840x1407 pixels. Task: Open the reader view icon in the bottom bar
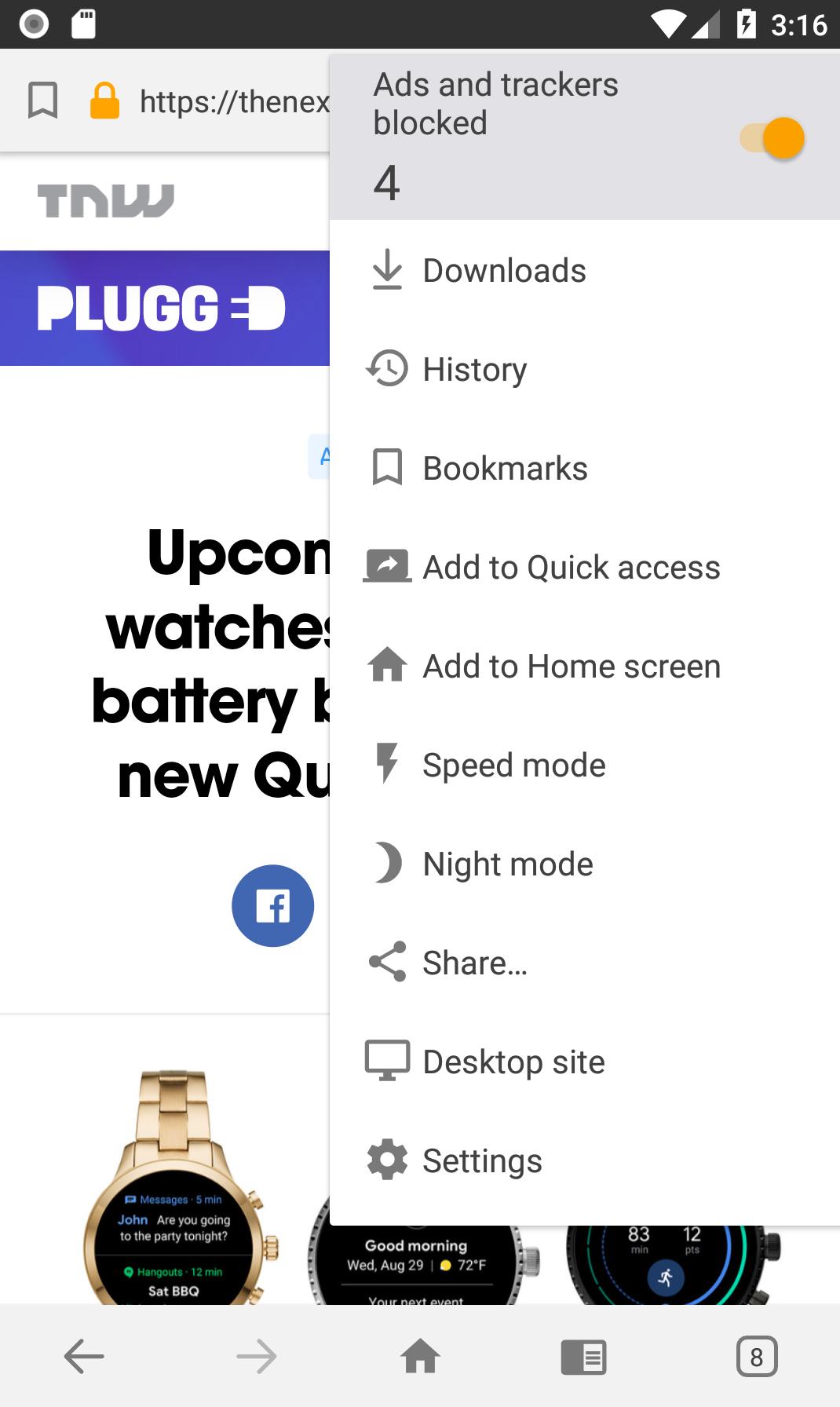click(583, 1356)
